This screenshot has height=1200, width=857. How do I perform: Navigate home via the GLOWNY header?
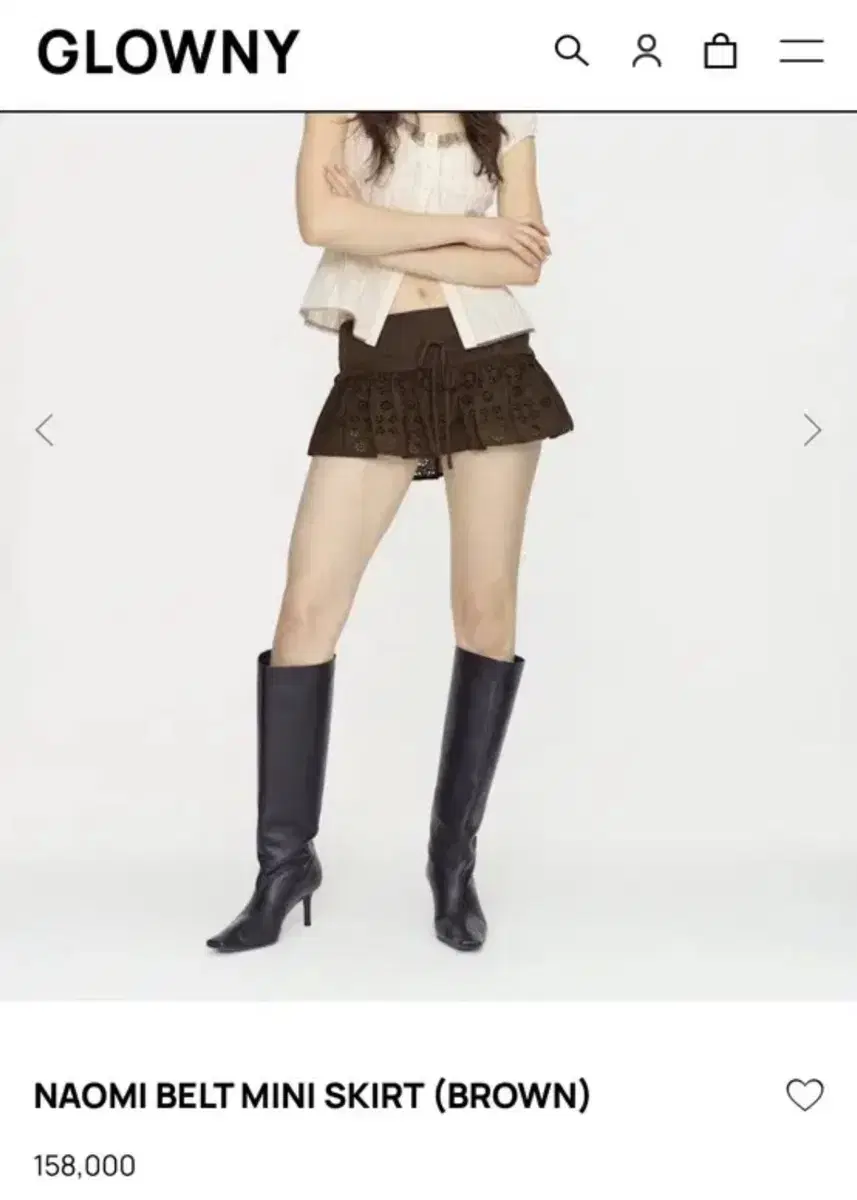(x=167, y=49)
